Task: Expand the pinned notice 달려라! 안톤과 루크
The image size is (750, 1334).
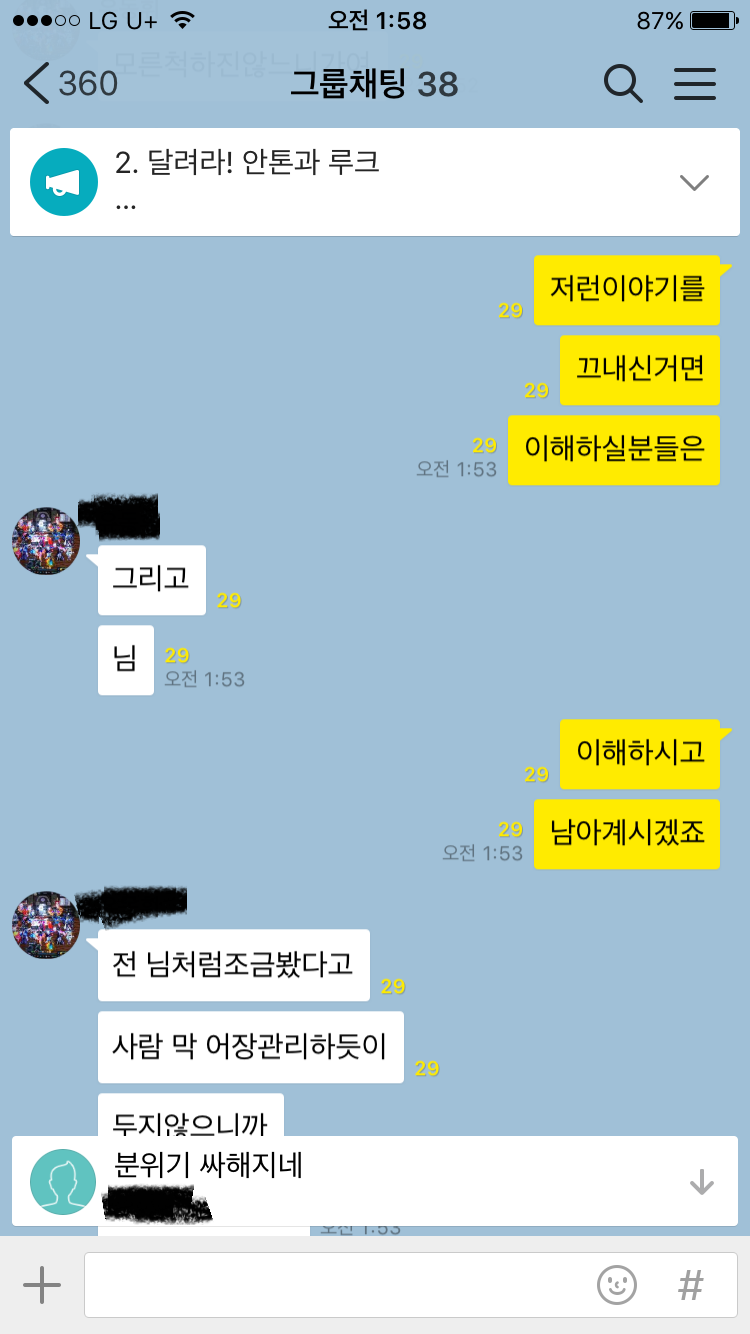Action: [694, 182]
